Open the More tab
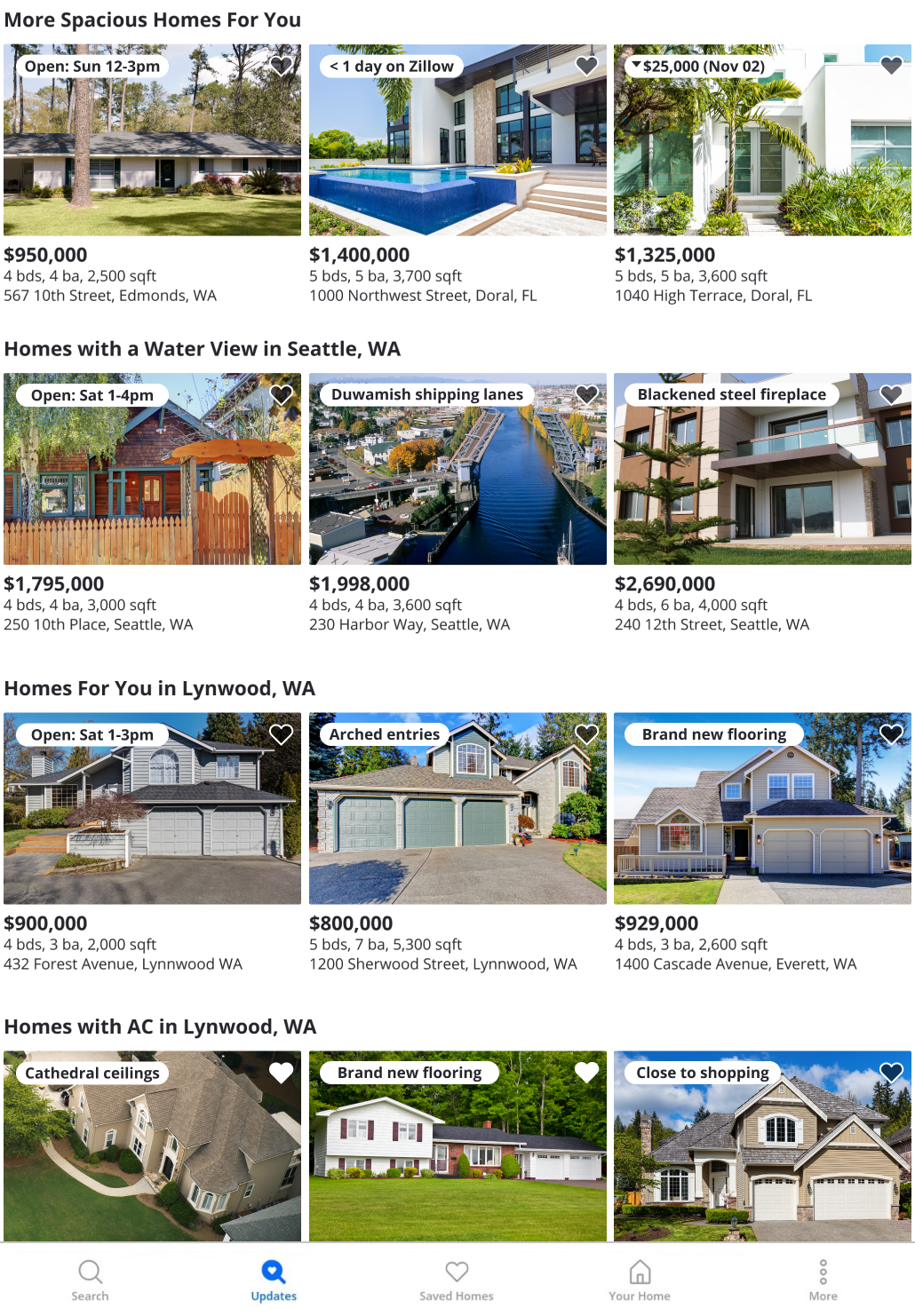Viewport: 915px width, 1316px height. 823,1280
